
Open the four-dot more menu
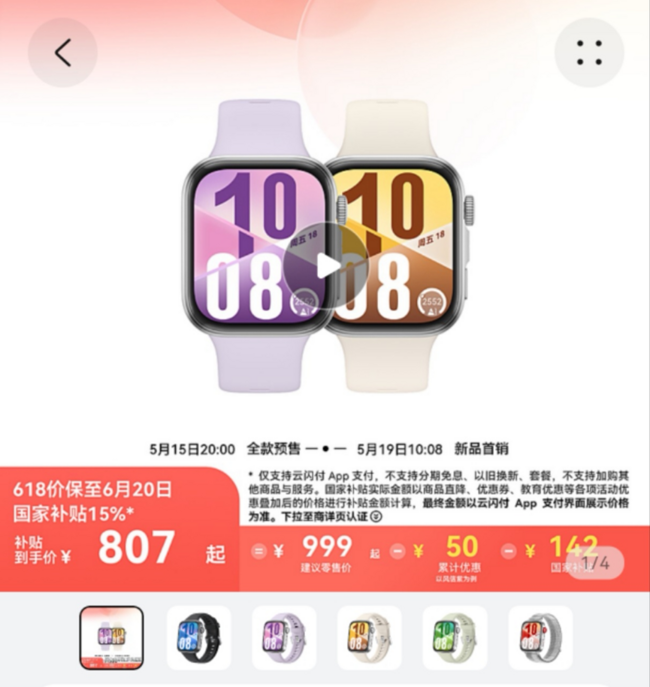tap(589, 53)
